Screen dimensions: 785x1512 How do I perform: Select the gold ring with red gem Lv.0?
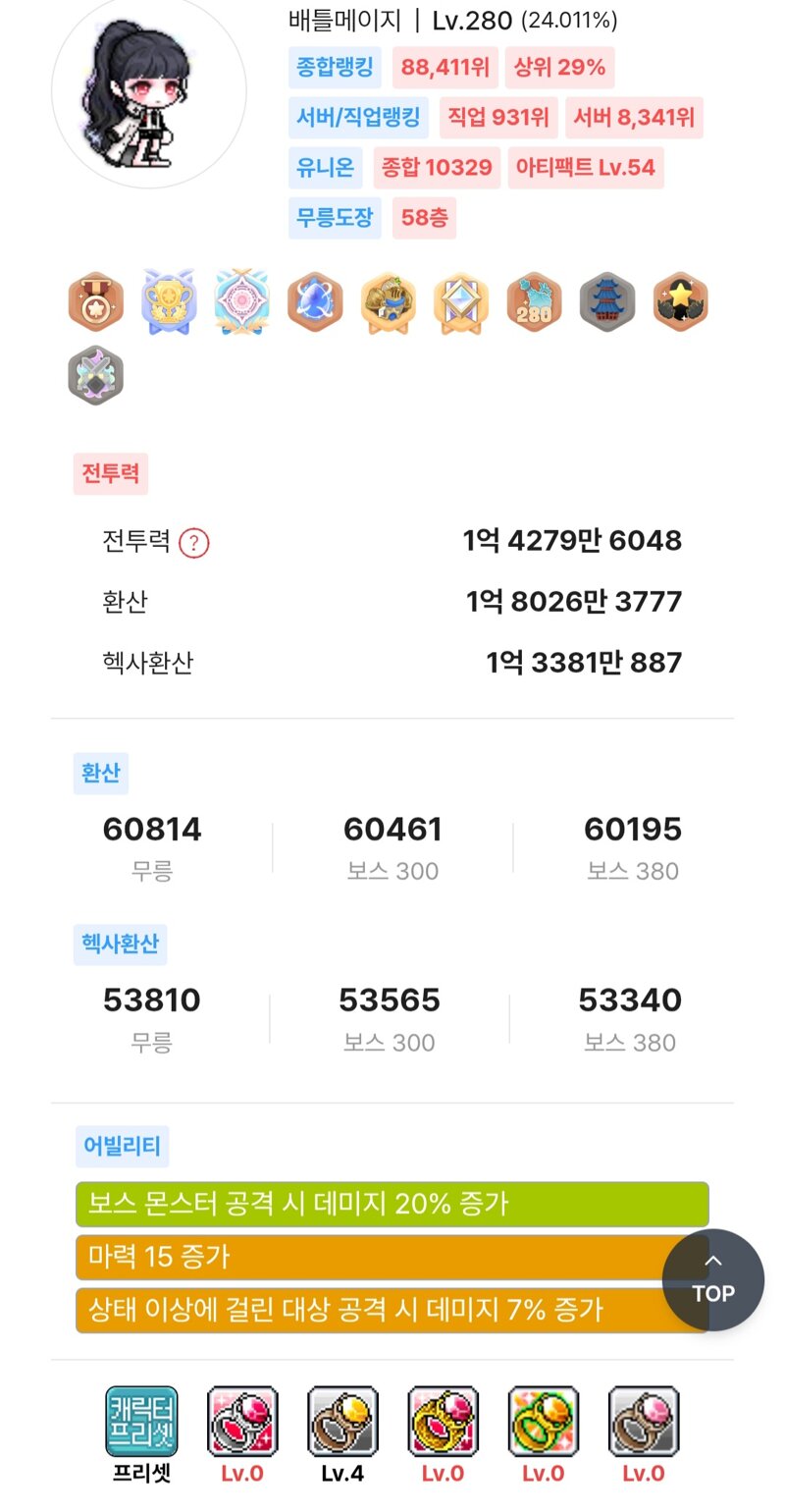(443, 1421)
